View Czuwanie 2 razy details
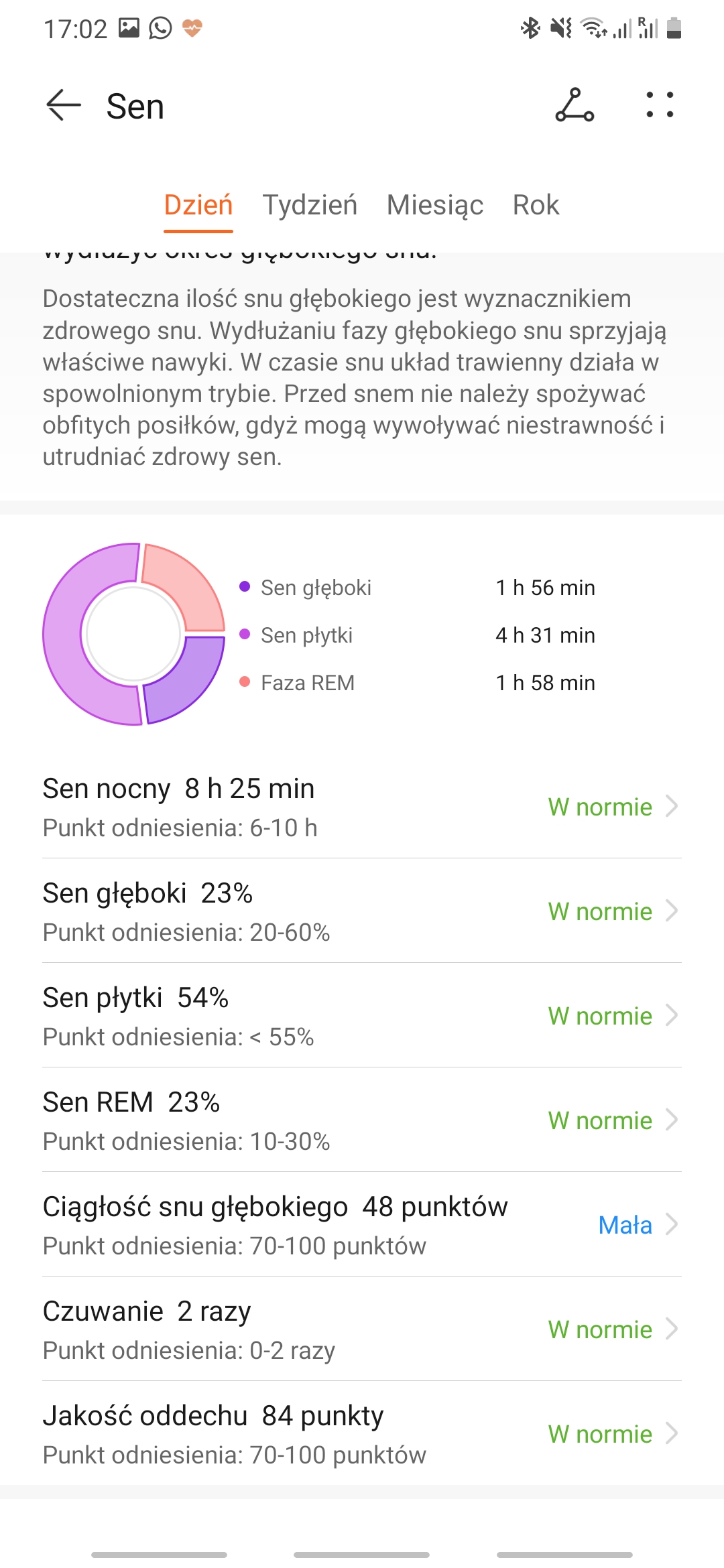Screen dimensions: 724x1568 coord(362,1329)
